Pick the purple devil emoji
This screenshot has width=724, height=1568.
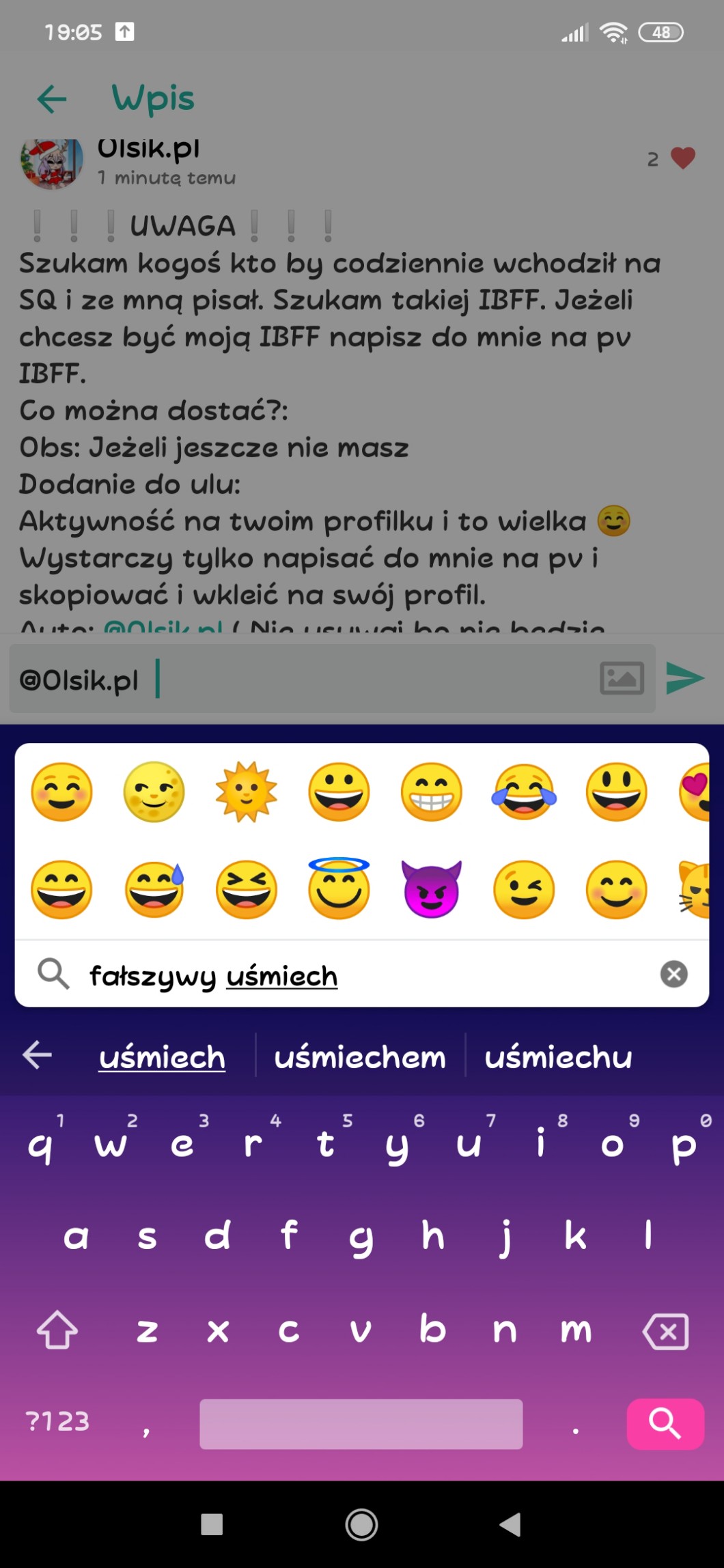point(431,889)
